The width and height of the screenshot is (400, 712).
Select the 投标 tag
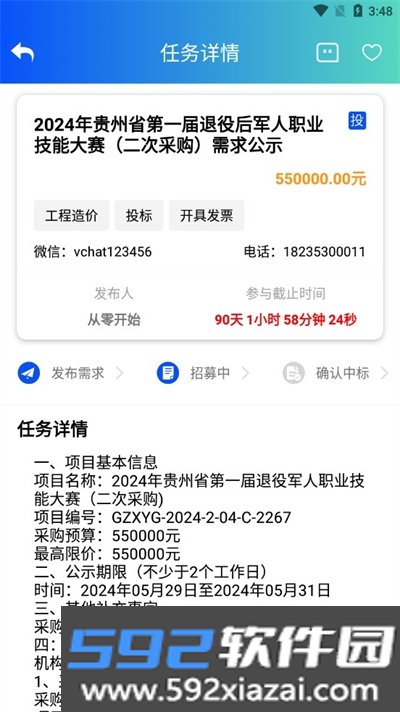[x=139, y=216]
